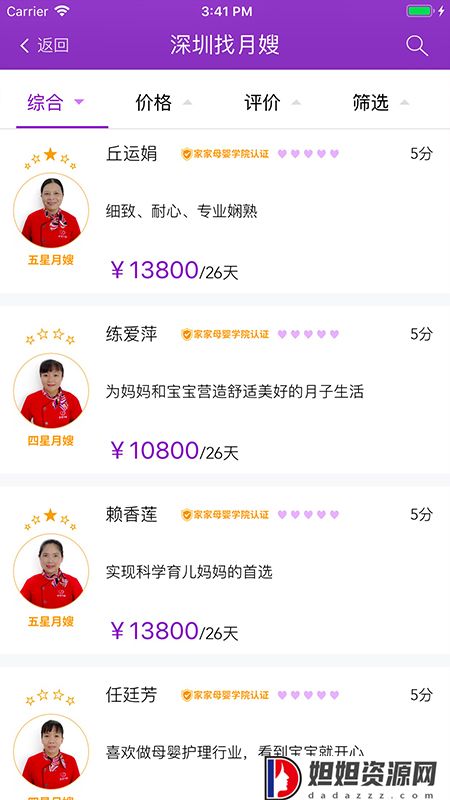Select the 综合 sorting tab
The height and width of the screenshot is (800, 450).
click(56, 102)
